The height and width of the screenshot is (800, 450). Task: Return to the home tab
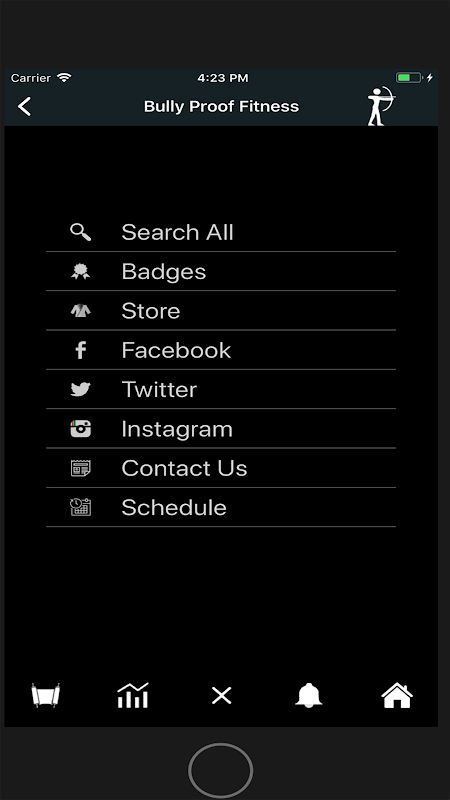(397, 695)
